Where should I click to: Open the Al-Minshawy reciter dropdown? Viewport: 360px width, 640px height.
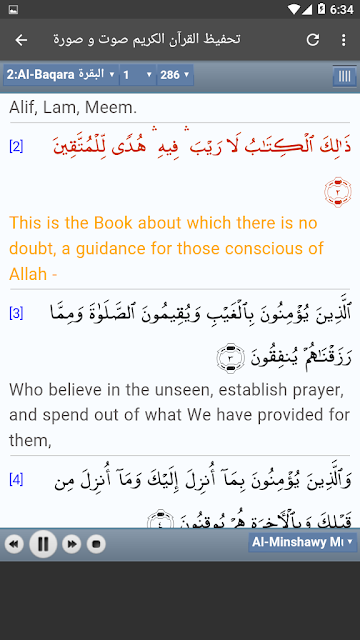(x=302, y=542)
